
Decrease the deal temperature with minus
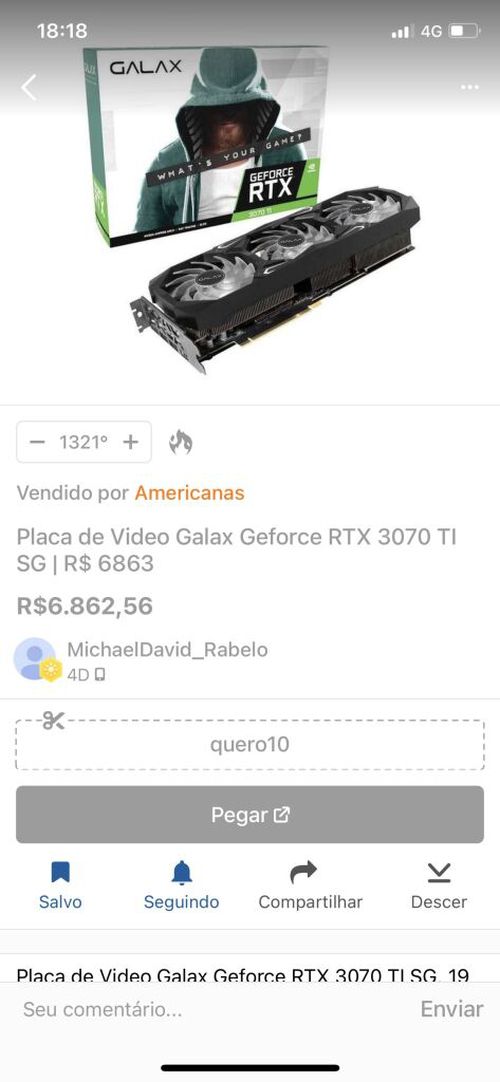point(37,442)
